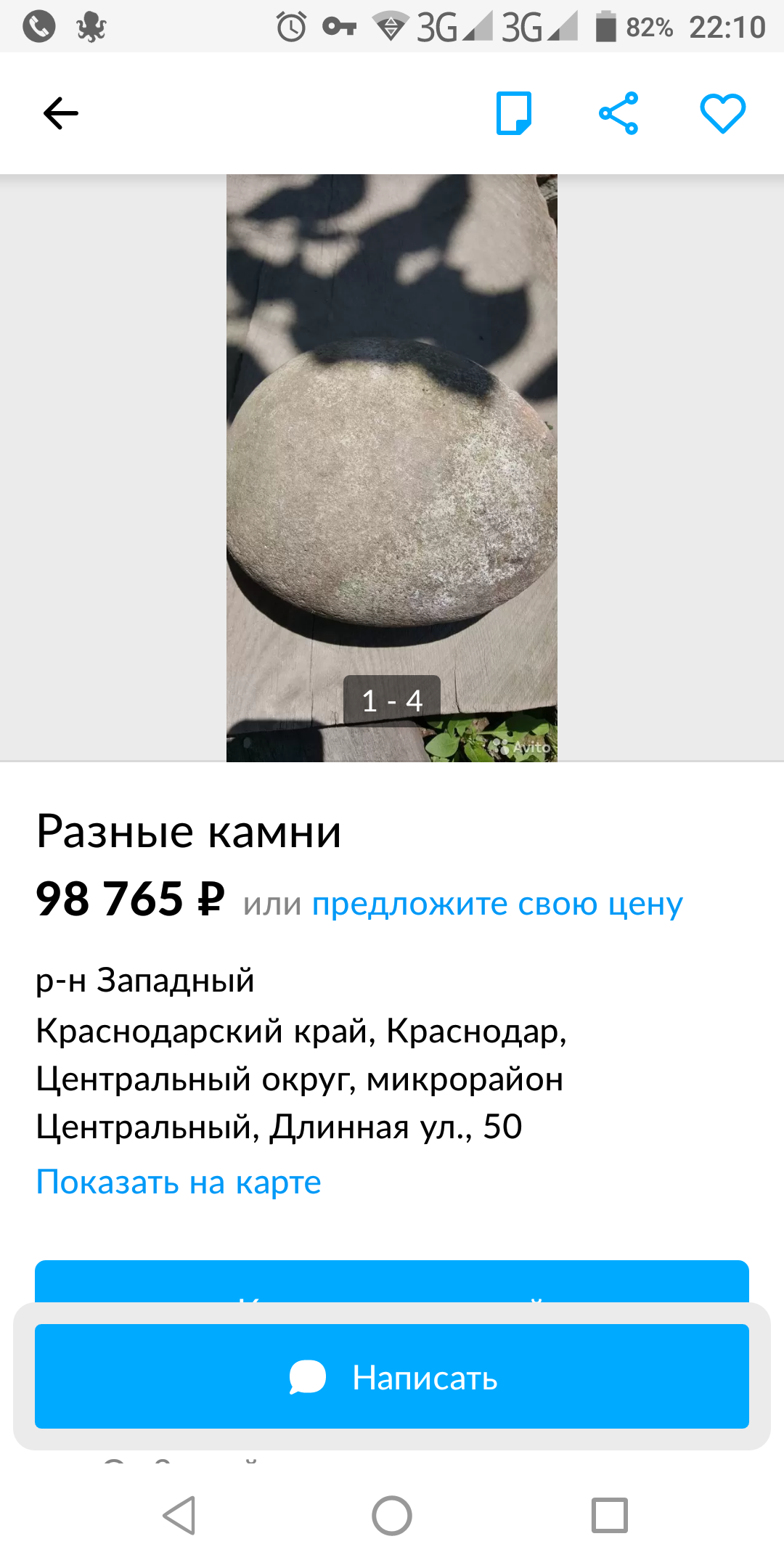Tap the Написать message button

click(x=392, y=1376)
